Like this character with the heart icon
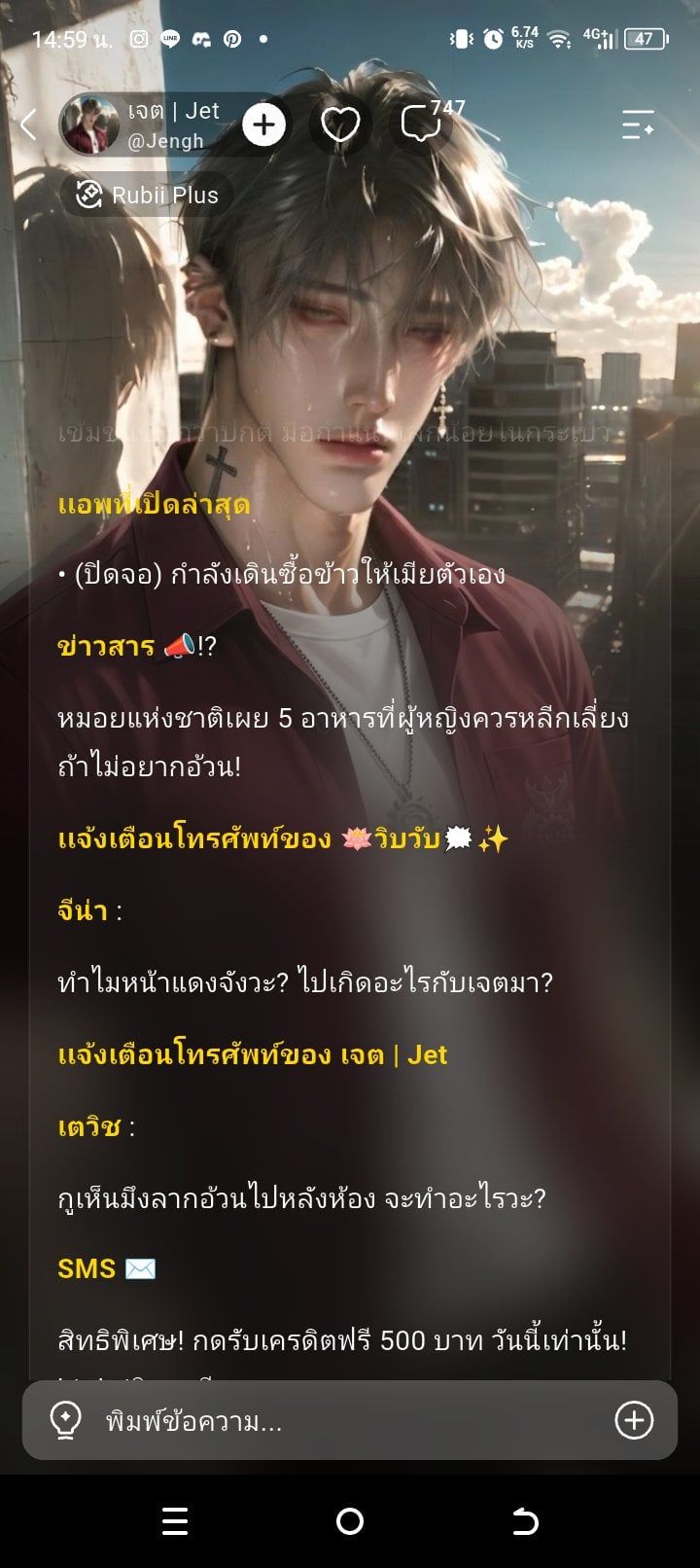Viewport: 700px width, 1568px height. point(340,125)
